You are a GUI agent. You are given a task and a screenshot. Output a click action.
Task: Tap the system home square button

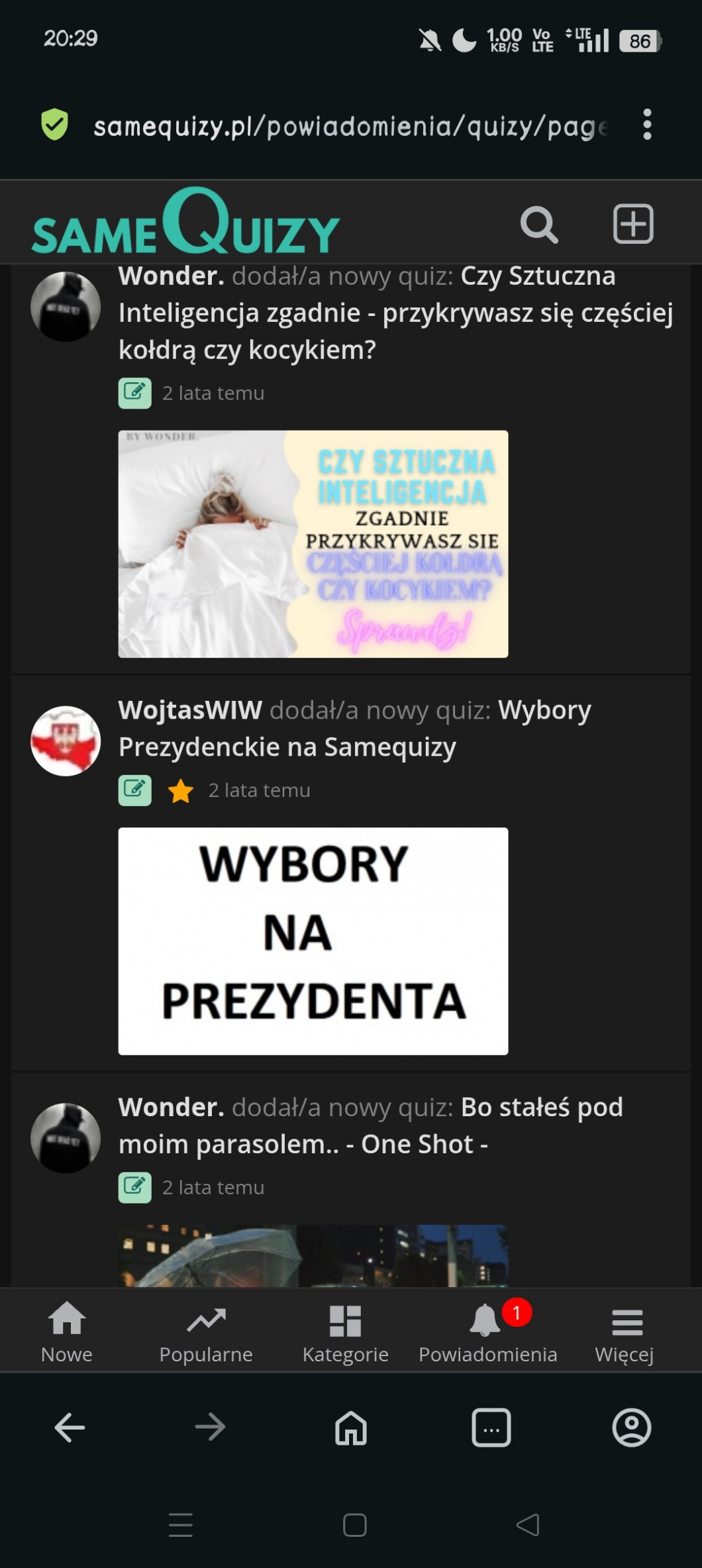point(355,1525)
